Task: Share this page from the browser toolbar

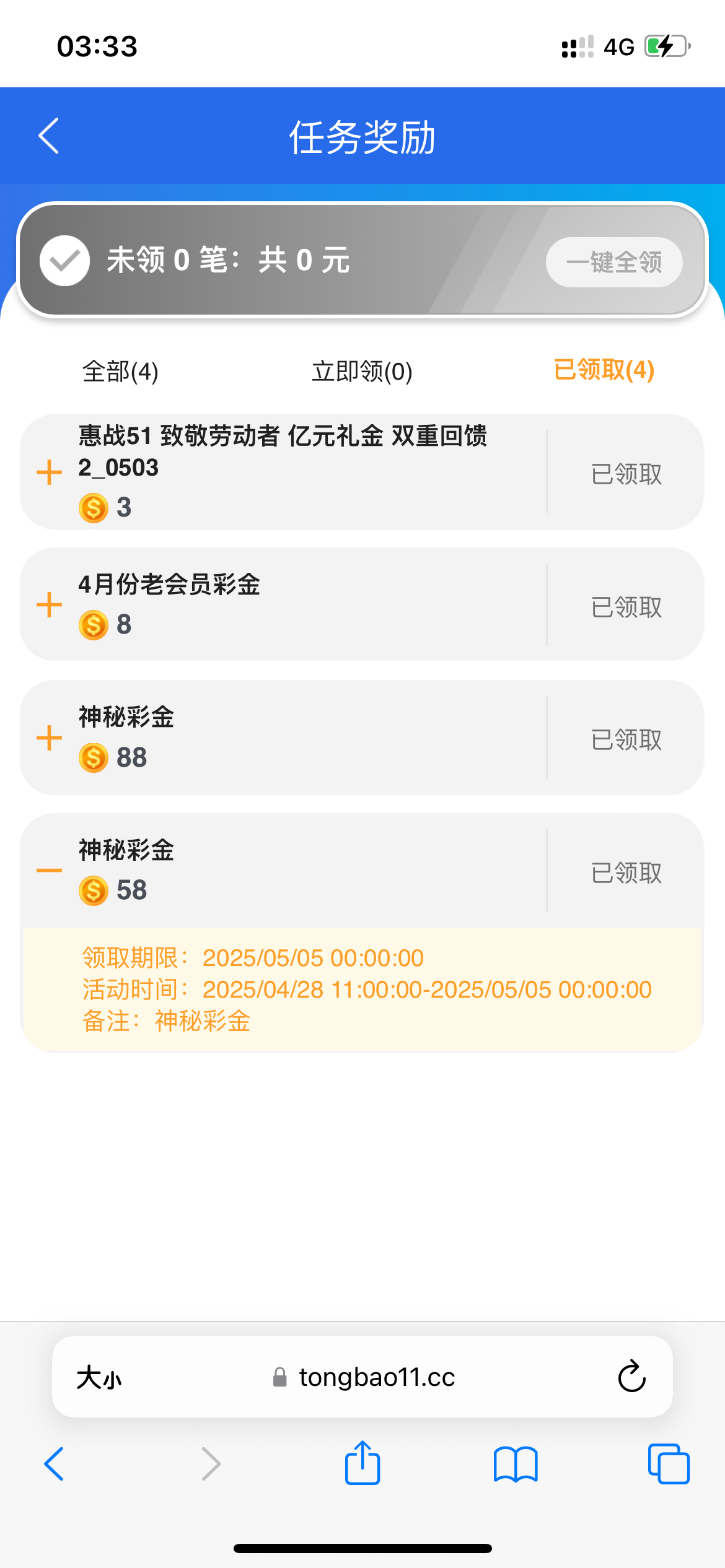Action: [362, 1463]
